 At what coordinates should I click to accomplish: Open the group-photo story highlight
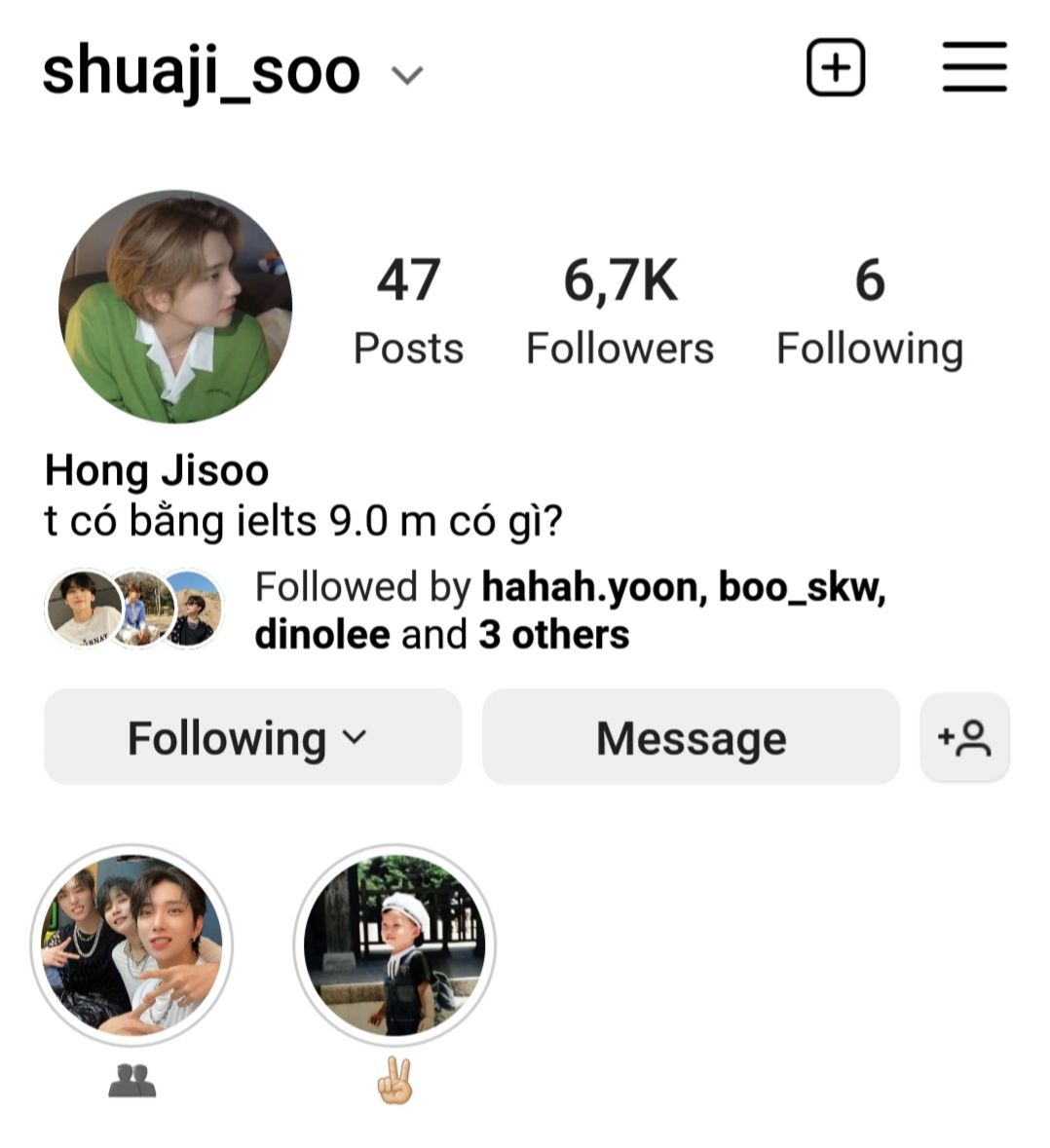[131, 944]
